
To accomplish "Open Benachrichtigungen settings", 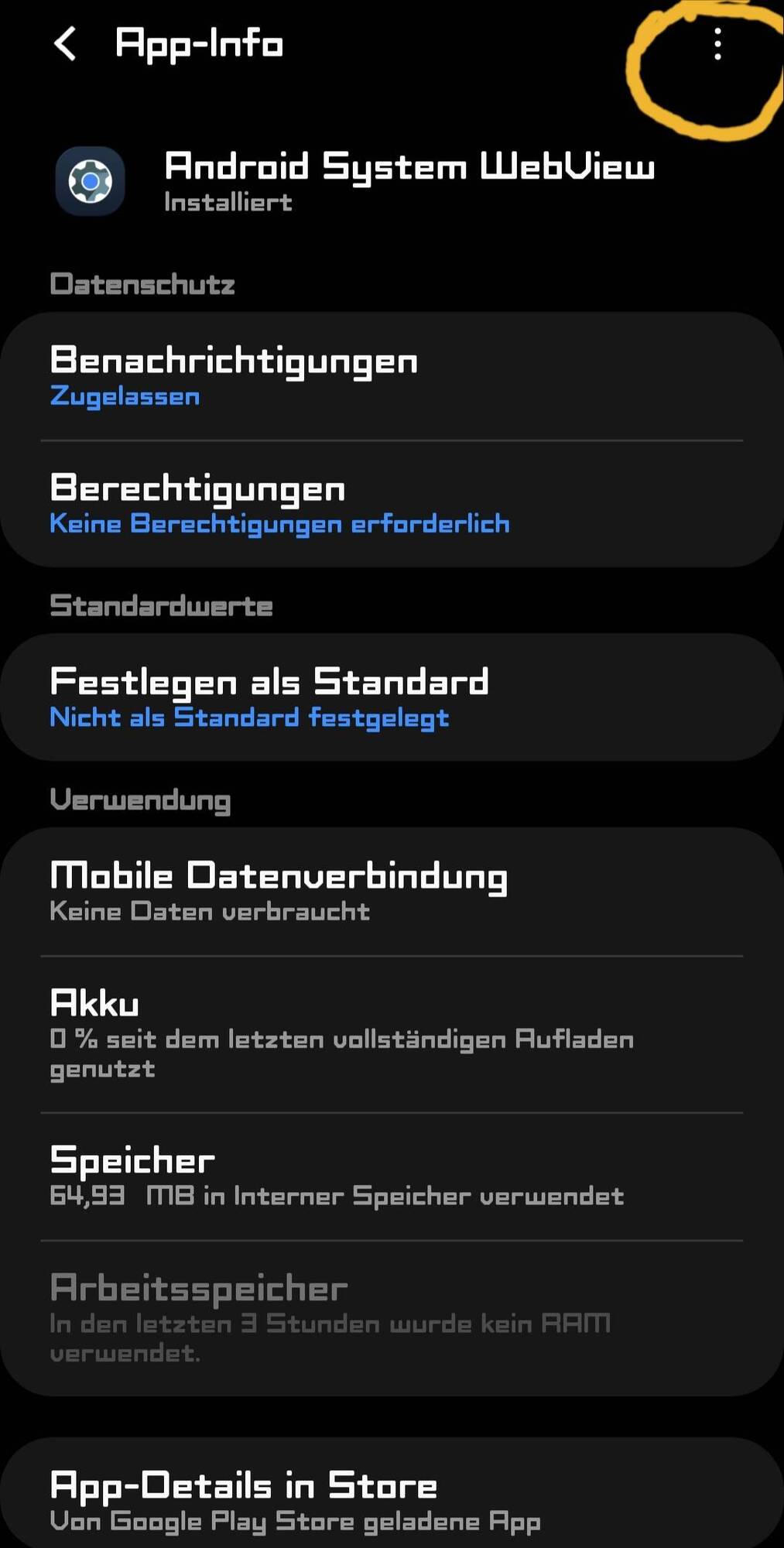I will tap(392, 377).
